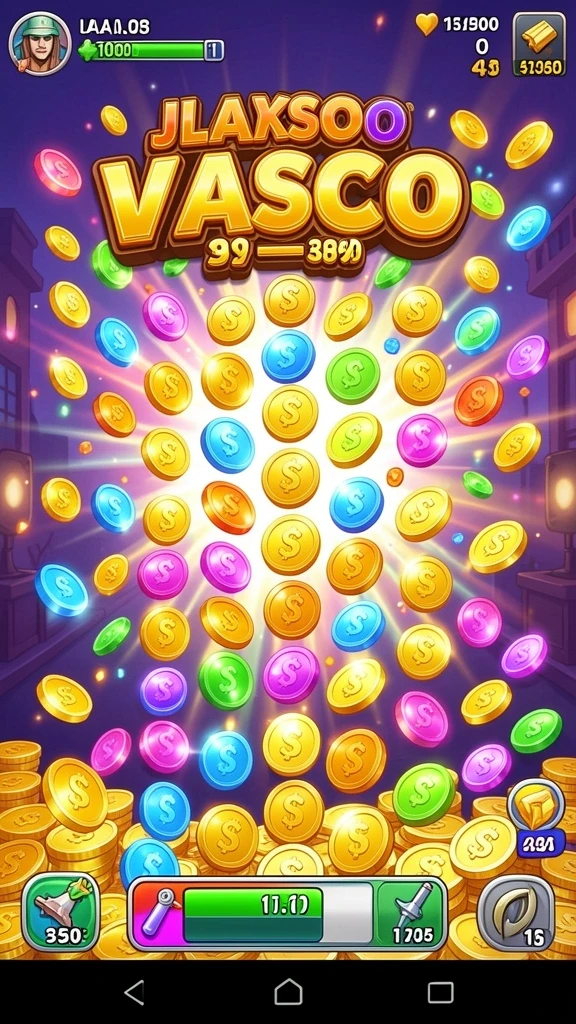Open the recent apps overview
Screen dimensions: 576x1024
(441, 992)
